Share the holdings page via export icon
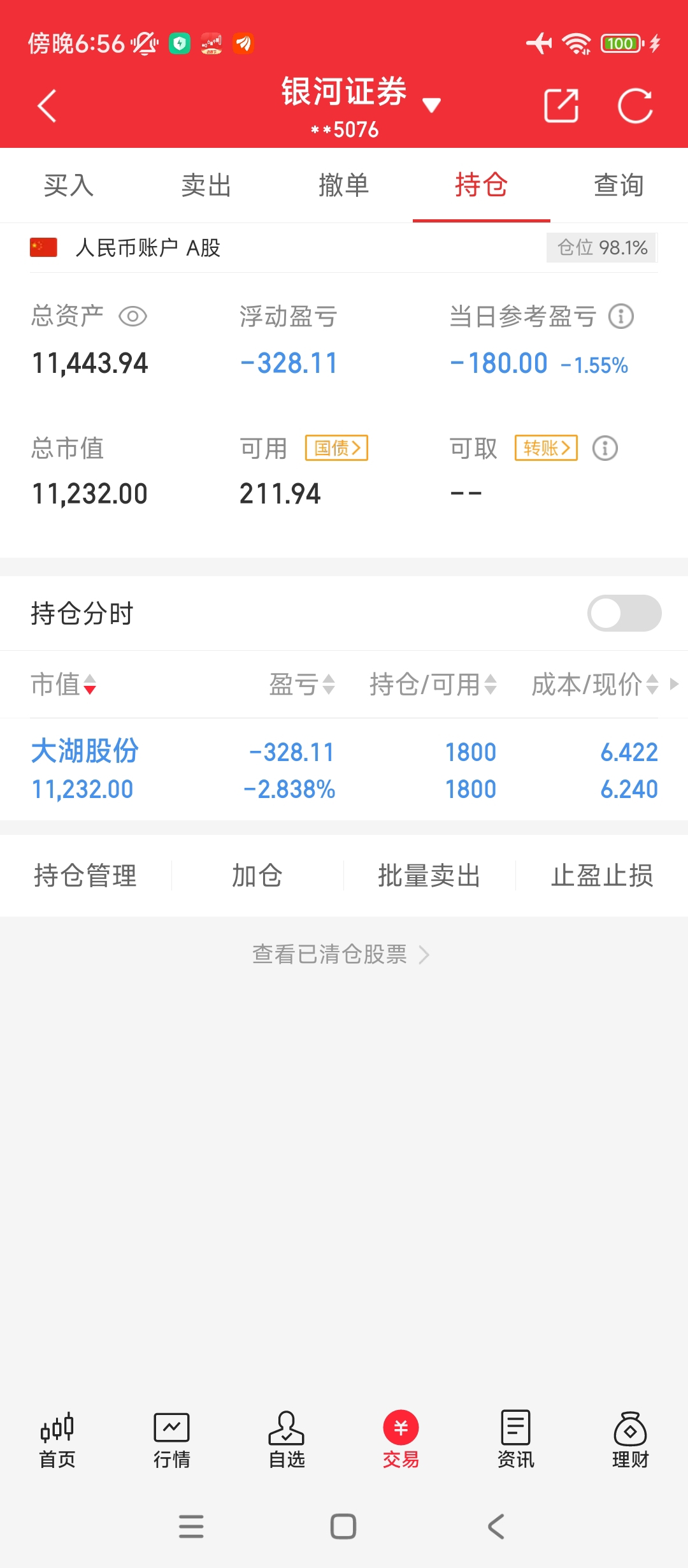This screenshot has width=688, height=1568. click(x=561, y=105)
